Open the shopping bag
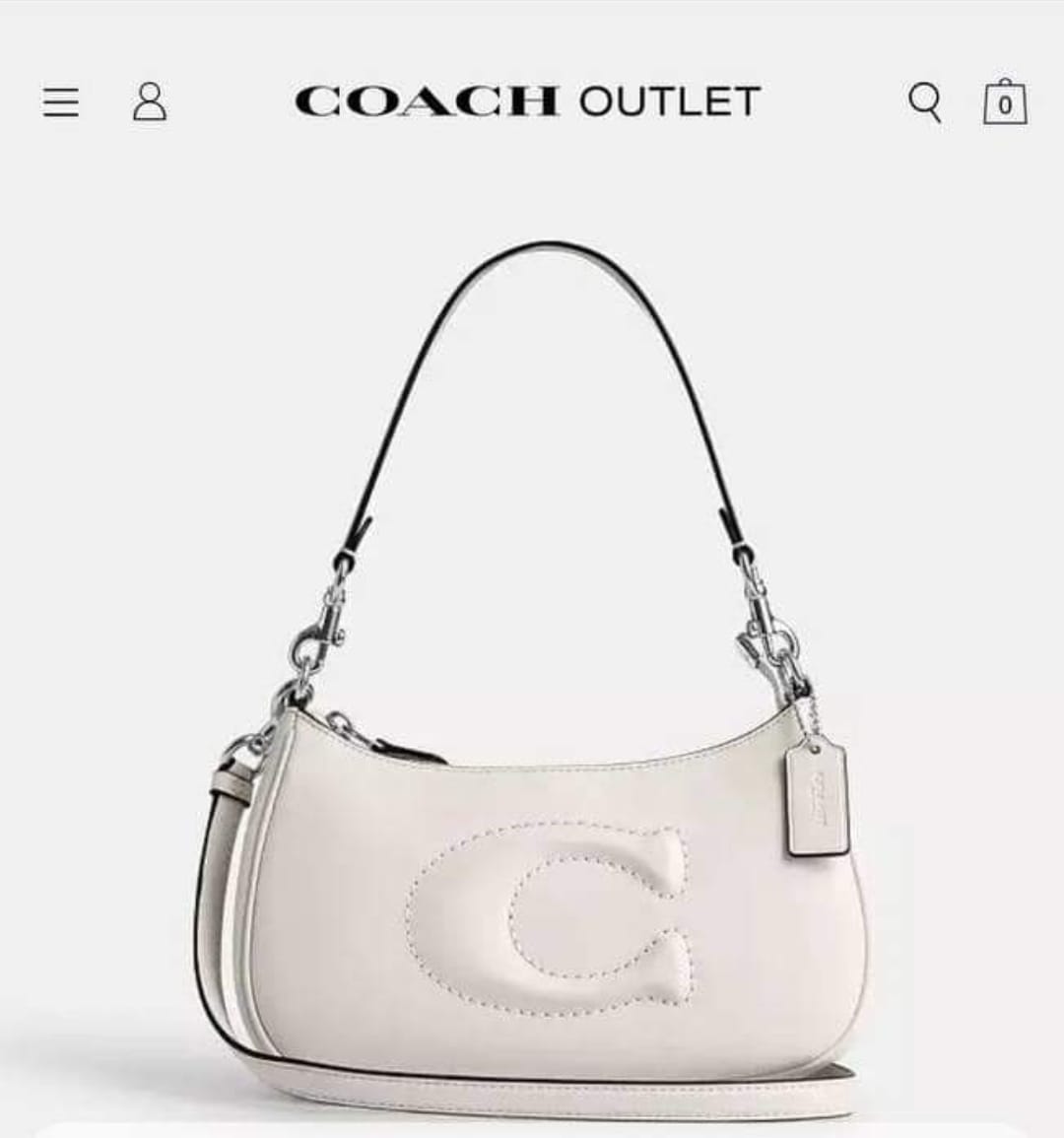This screenshot has height=1138, width=1064. [1005, 102]
